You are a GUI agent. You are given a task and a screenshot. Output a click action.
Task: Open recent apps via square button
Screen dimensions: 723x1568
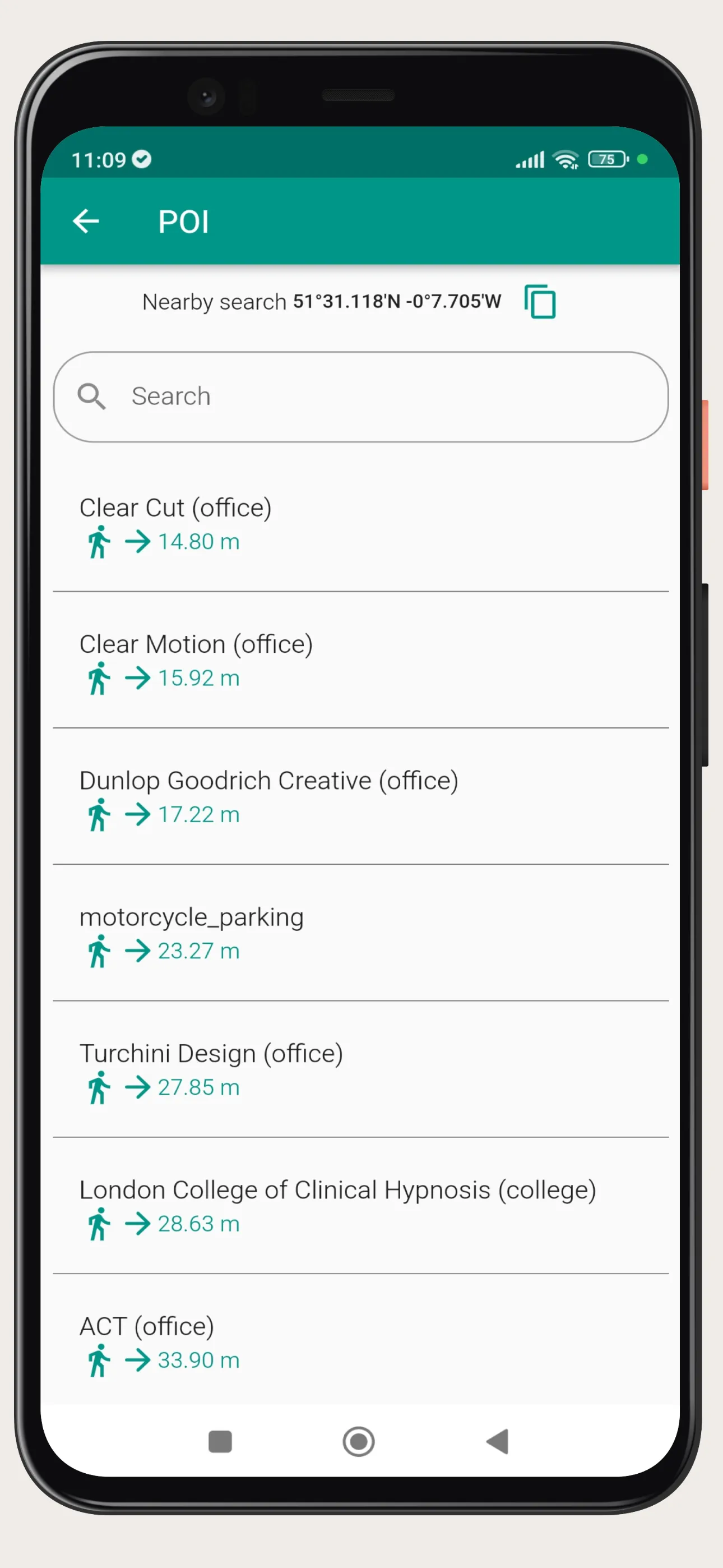click(220, 1441)
